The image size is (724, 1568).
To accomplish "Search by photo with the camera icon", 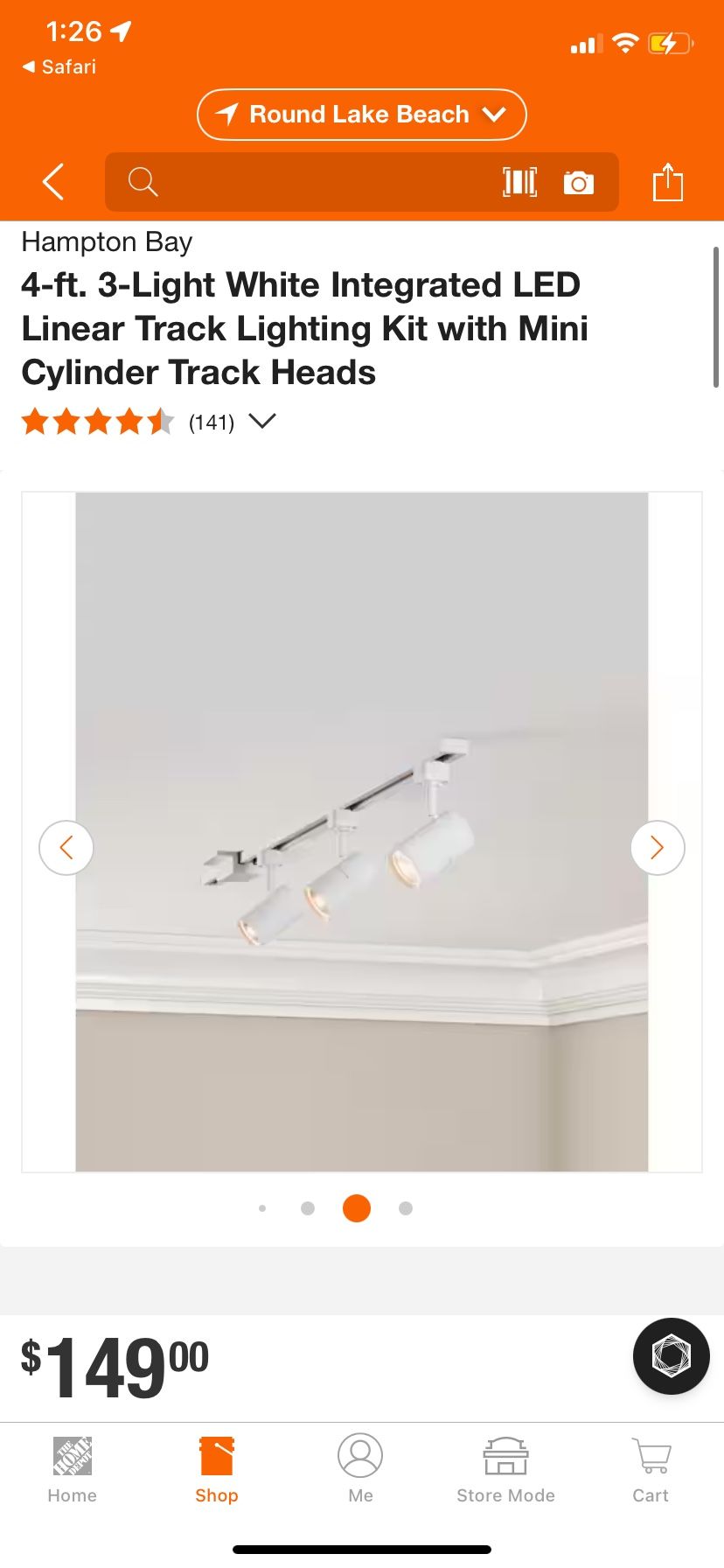I will coord(578,182).
